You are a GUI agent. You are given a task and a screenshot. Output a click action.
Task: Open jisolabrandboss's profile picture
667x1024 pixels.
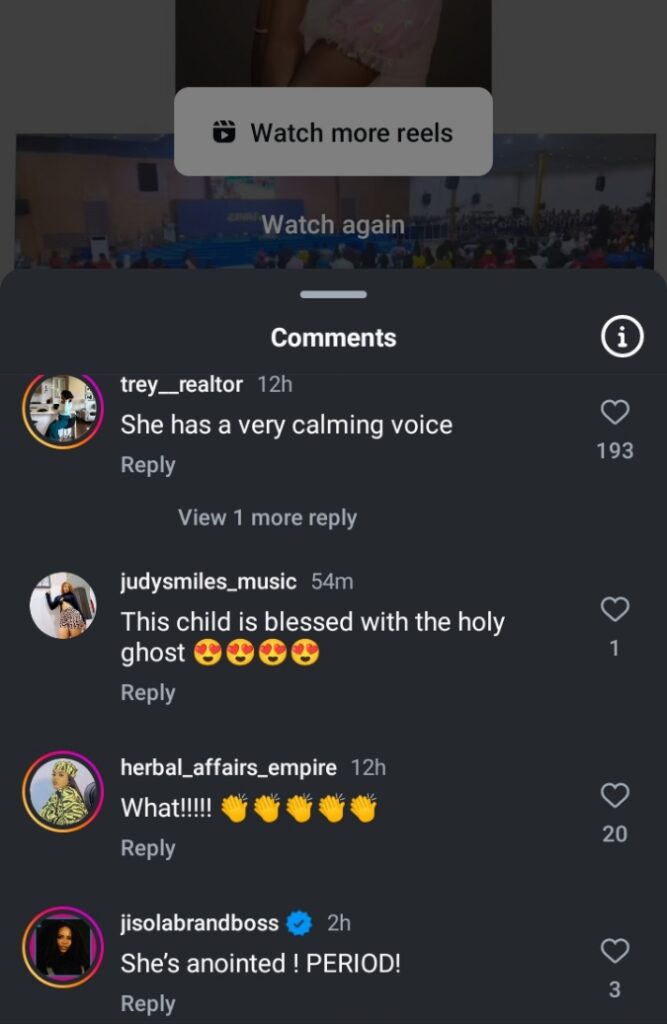click(x=63, y=947)
